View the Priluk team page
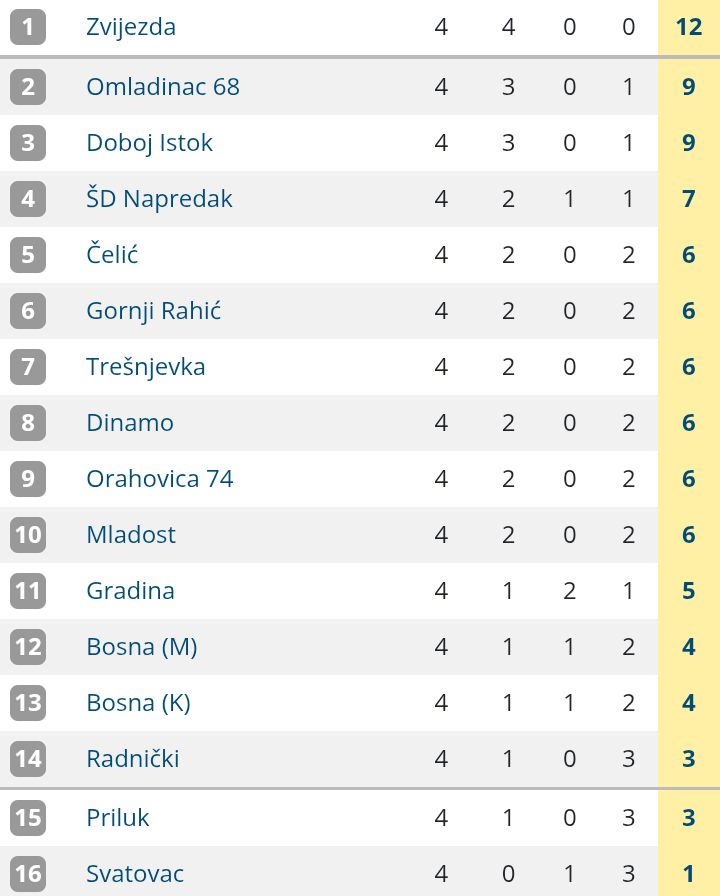720x896 pixels. 118,818
